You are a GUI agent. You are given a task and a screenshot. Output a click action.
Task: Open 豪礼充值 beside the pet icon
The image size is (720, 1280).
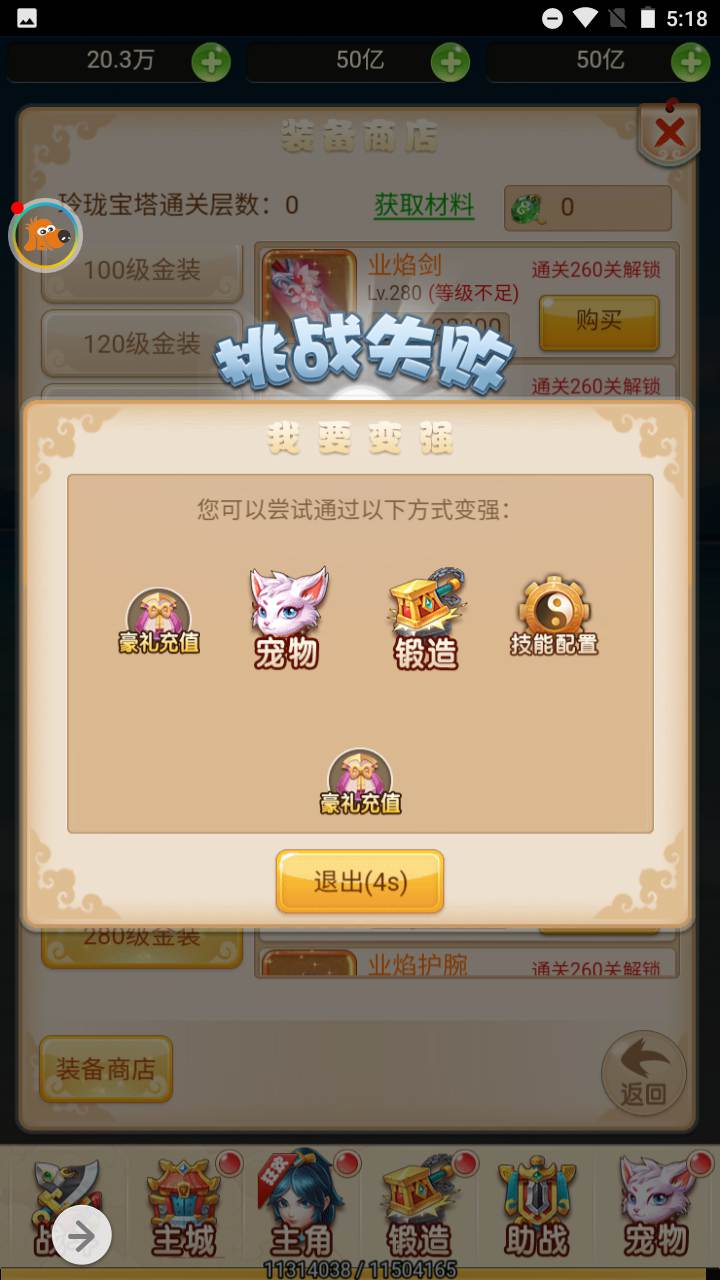click(159, 622)
